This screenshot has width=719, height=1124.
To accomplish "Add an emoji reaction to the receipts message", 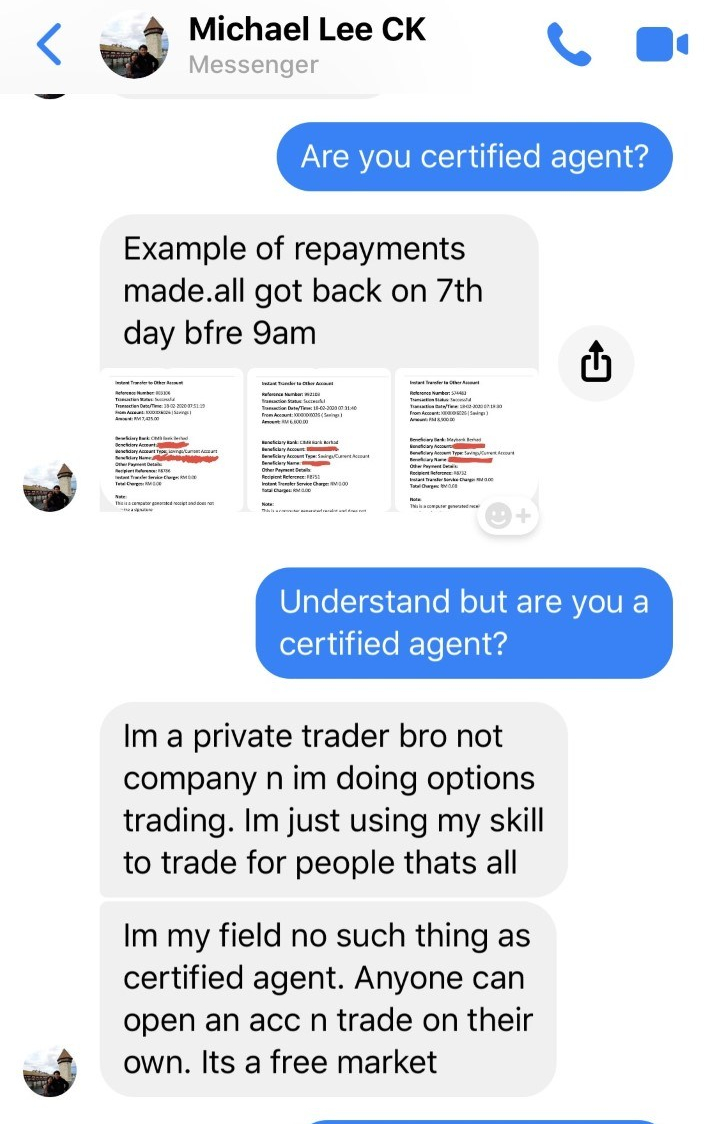I will [510, 515].
